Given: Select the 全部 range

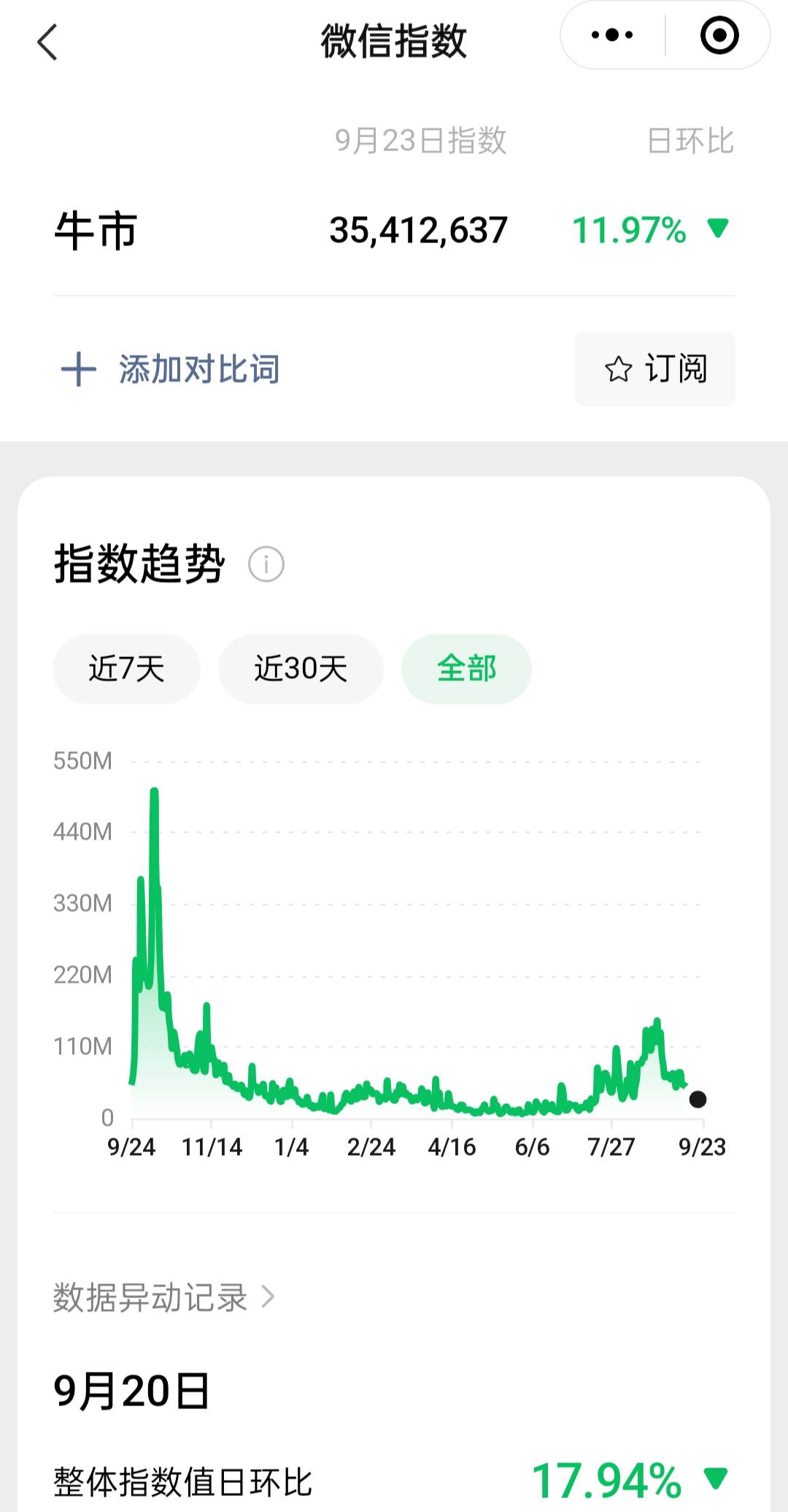Looking at the screenshot, I should [x=466, y=669].
